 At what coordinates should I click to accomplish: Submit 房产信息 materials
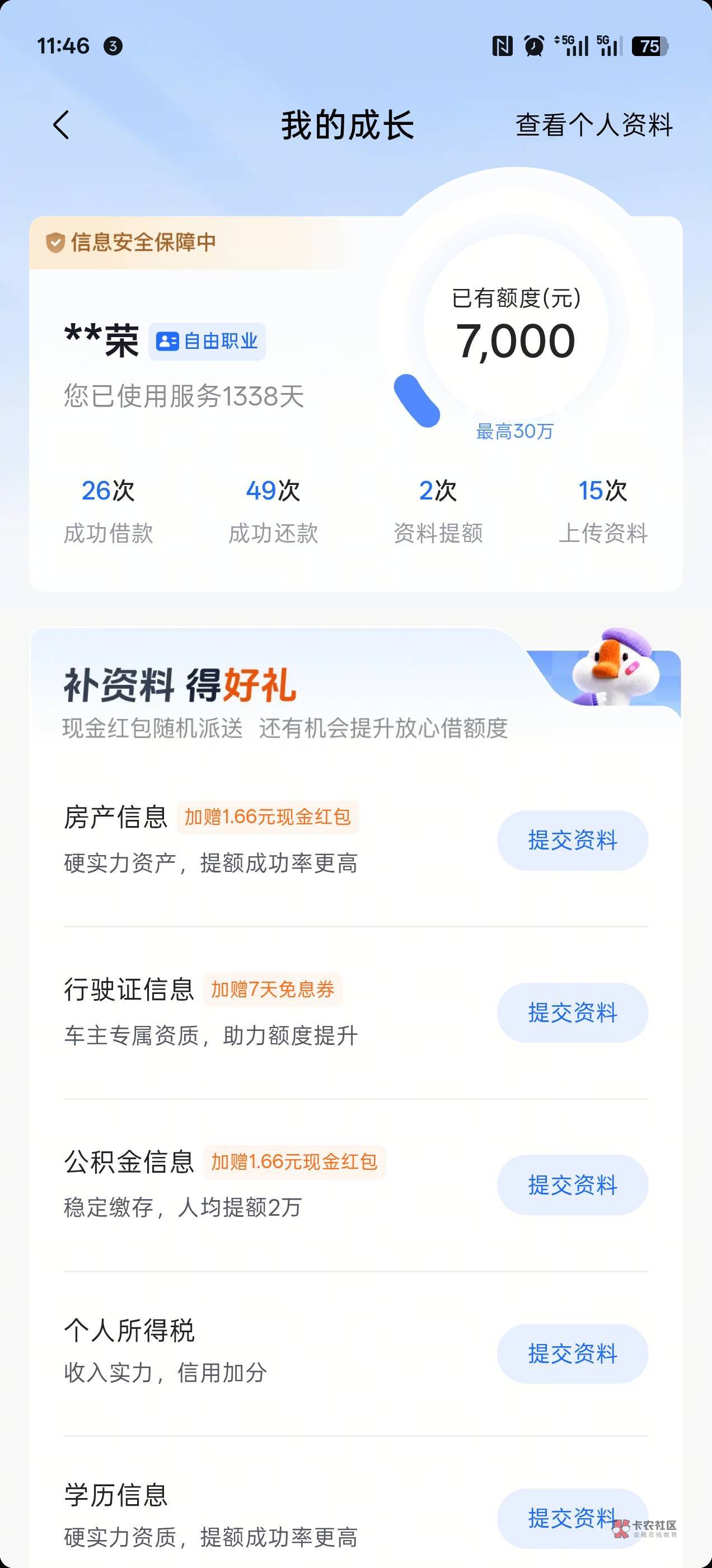573,840
